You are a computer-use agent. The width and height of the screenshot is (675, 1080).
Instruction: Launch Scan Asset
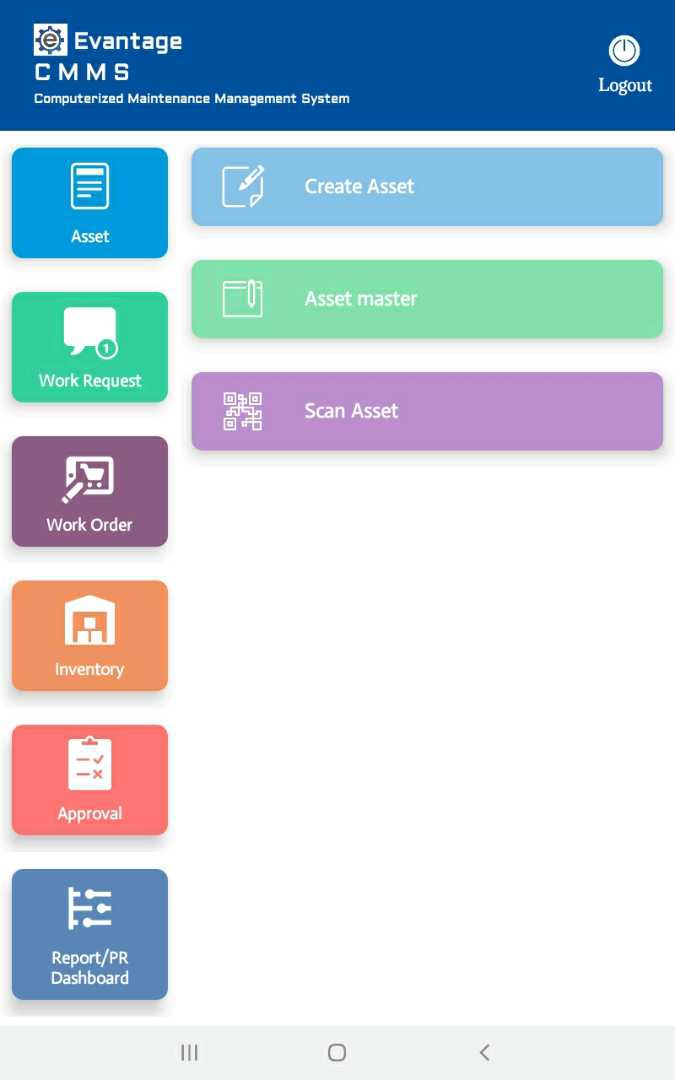tap(427, 411)
